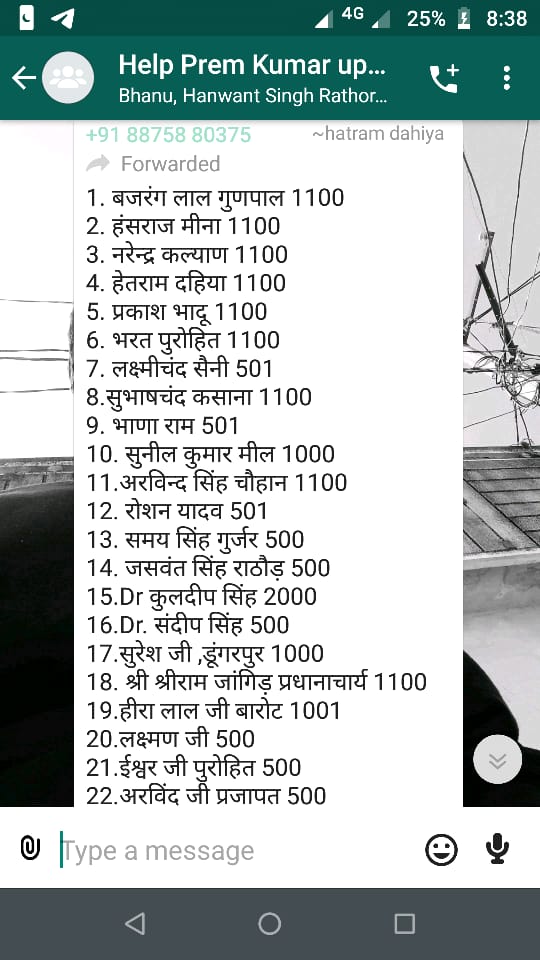Viewport: 540px width, 960px height.
Task: Open the overflow menu
Action: [x=506, y=78]
